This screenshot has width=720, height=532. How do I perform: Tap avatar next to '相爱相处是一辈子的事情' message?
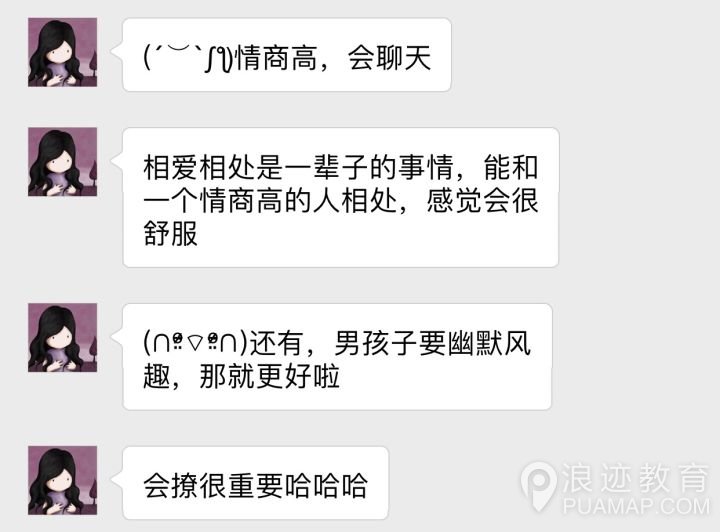[62, 162]
